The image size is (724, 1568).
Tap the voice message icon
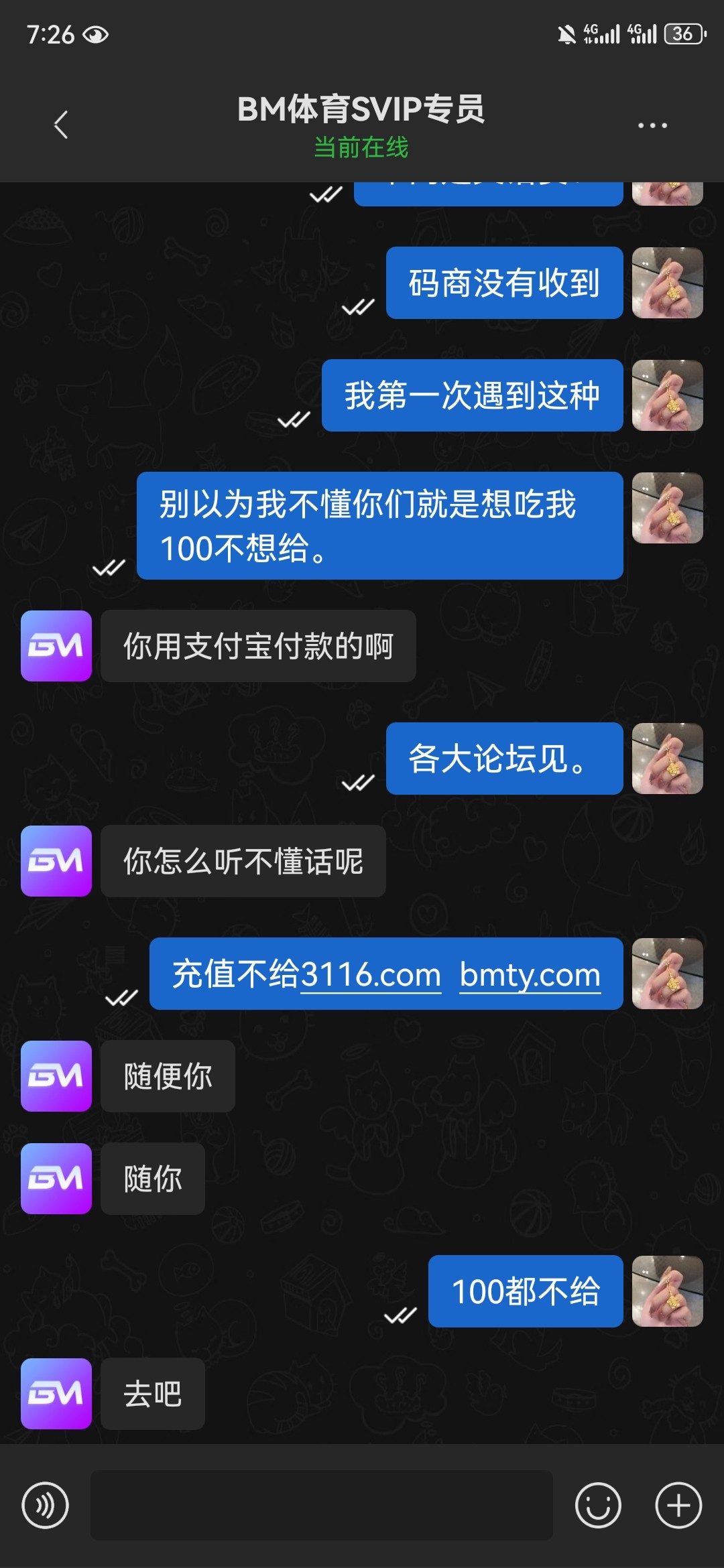click(46, 1506)
